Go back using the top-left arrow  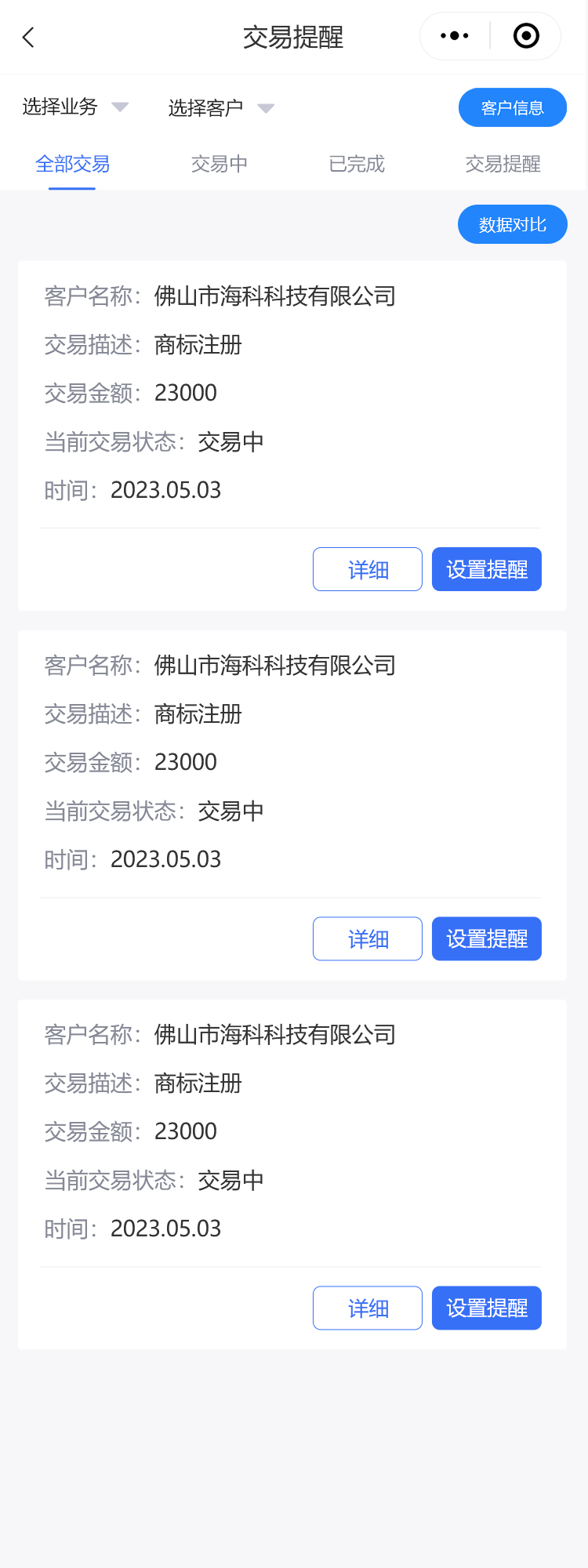point(29,37)
